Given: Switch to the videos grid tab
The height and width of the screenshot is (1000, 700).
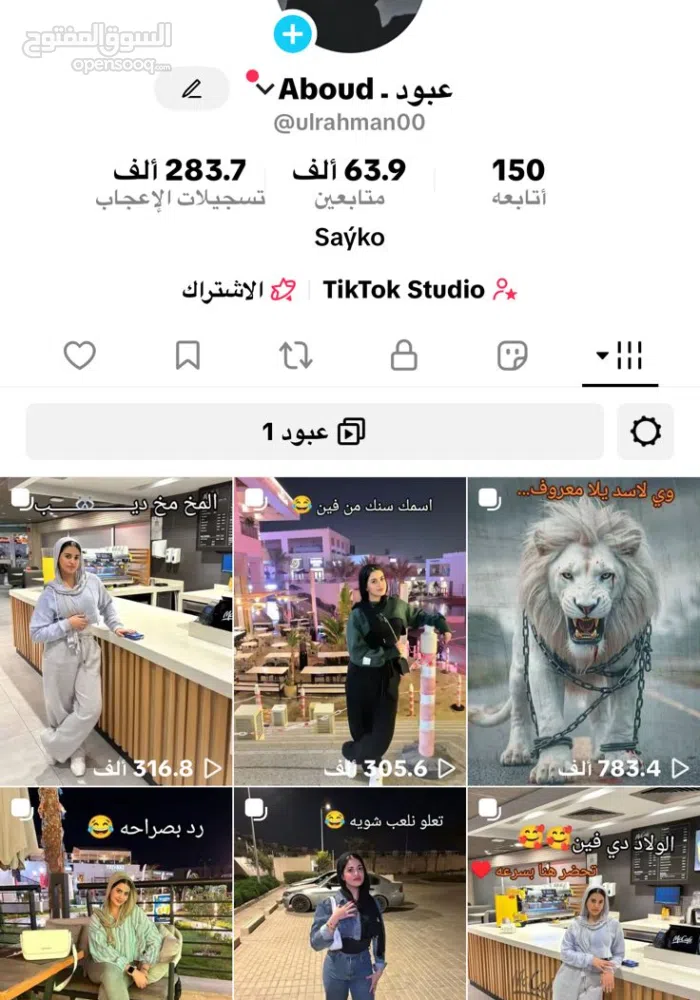Looking at the screenshot, I should (x=620, y=355).
